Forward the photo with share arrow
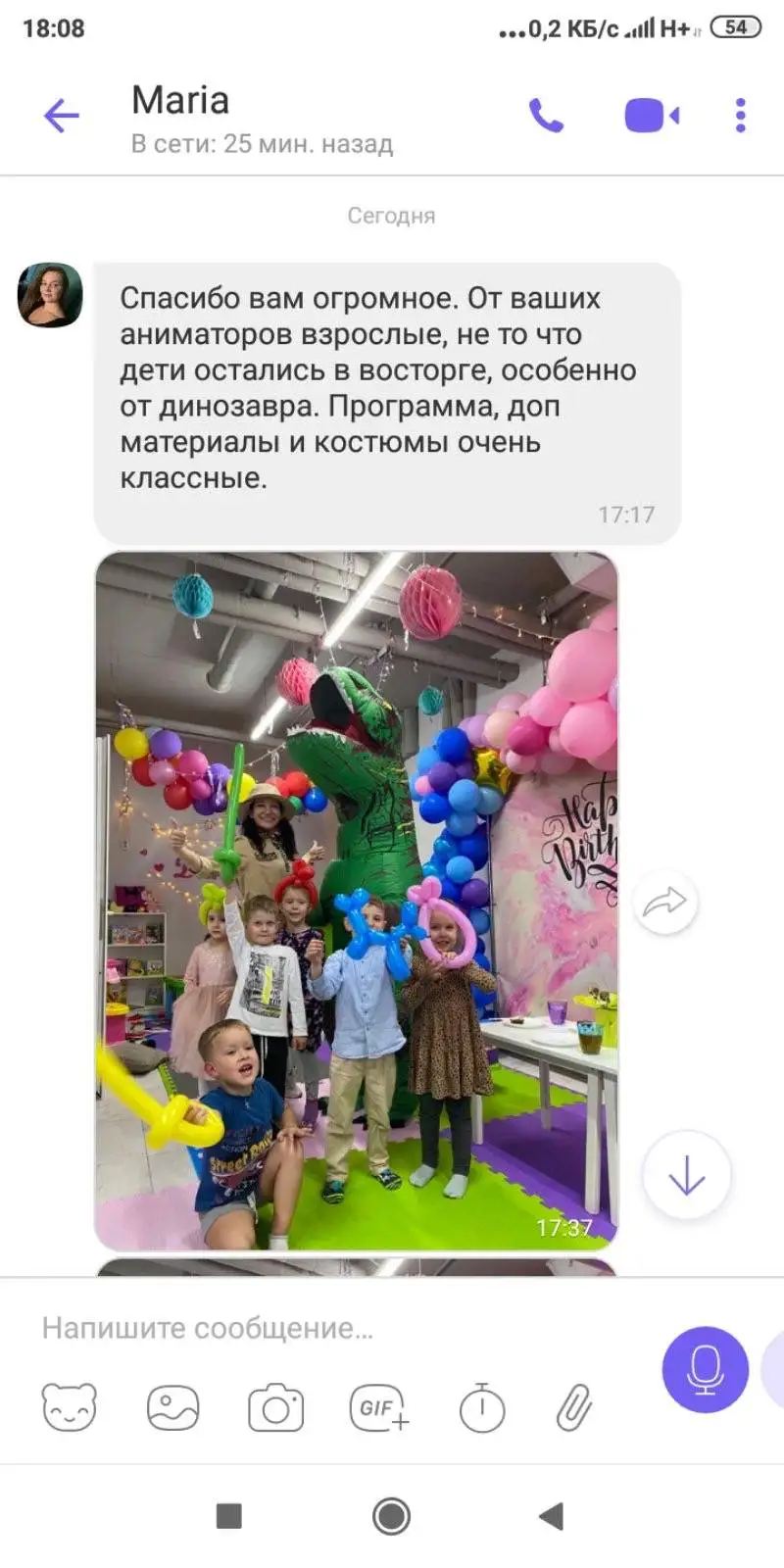Image resolution: width=784 pixels, height=1568 pixels. [665, 902]
